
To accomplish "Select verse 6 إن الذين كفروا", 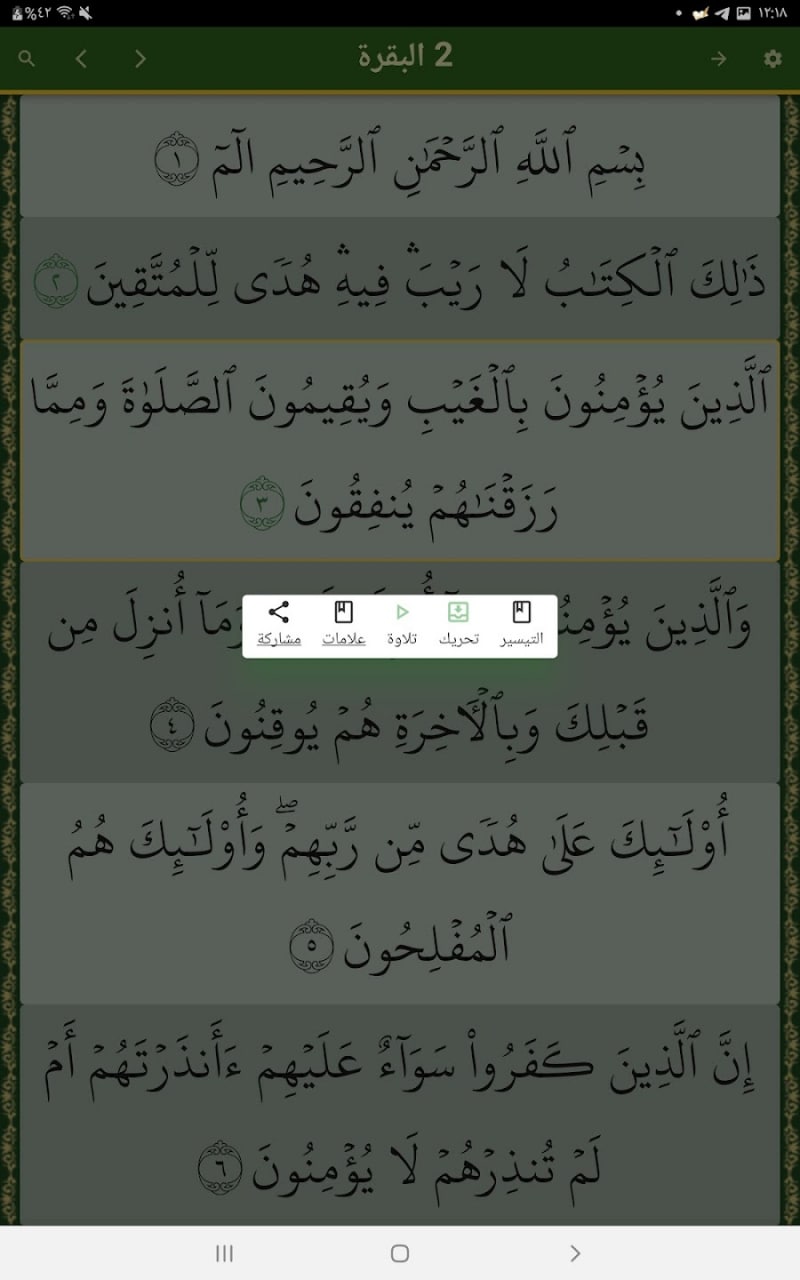I will (x=400, y=1115).
